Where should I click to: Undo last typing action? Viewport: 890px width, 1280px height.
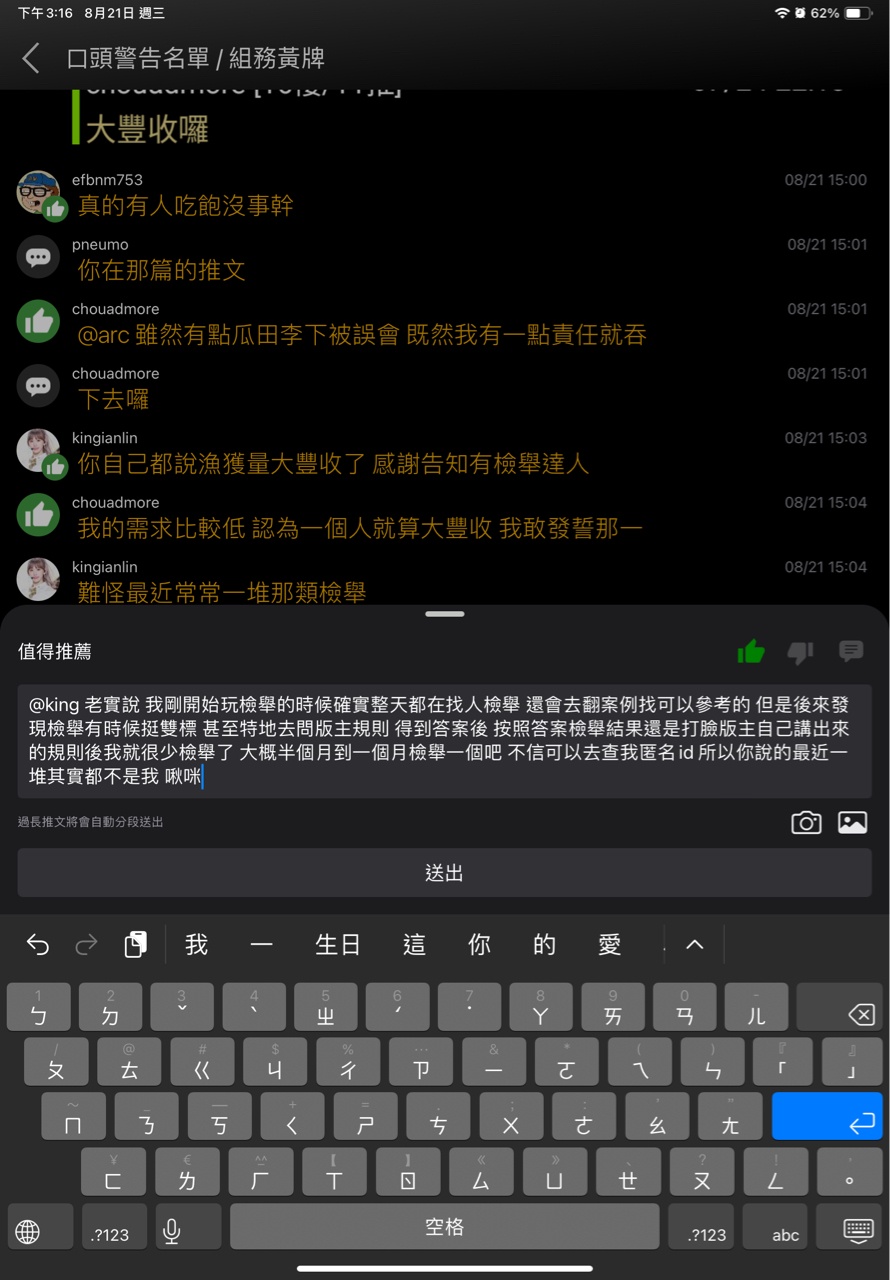[38, 944]
